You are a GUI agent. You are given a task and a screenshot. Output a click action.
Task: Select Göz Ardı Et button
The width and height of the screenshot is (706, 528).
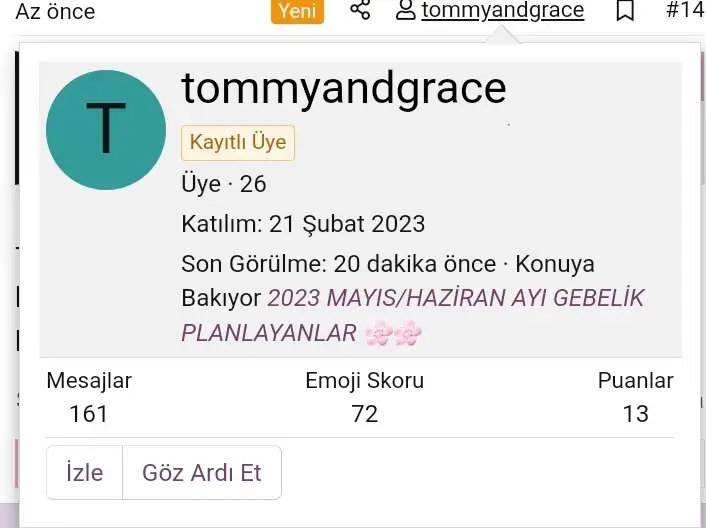pyautogui.click(x=202, y=472)
